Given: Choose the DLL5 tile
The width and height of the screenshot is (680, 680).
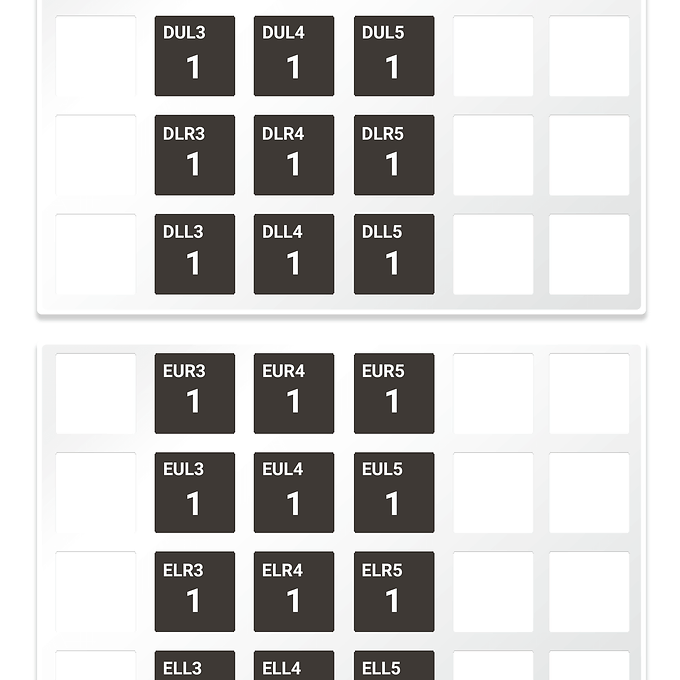Looking at the screenshot, I should pyautogui.click(x=393, y=254).
